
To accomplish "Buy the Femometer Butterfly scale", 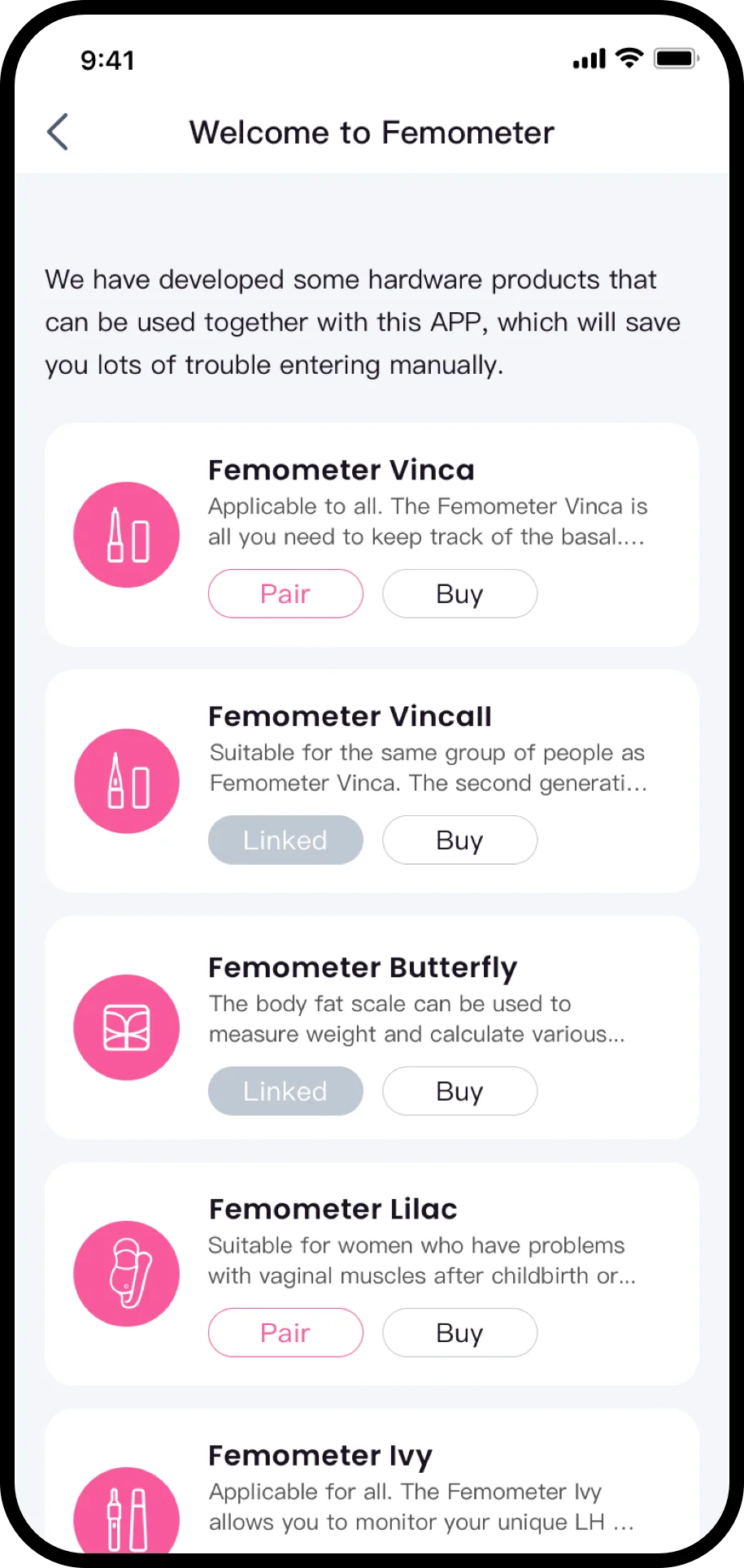I will coord(459,1091).
